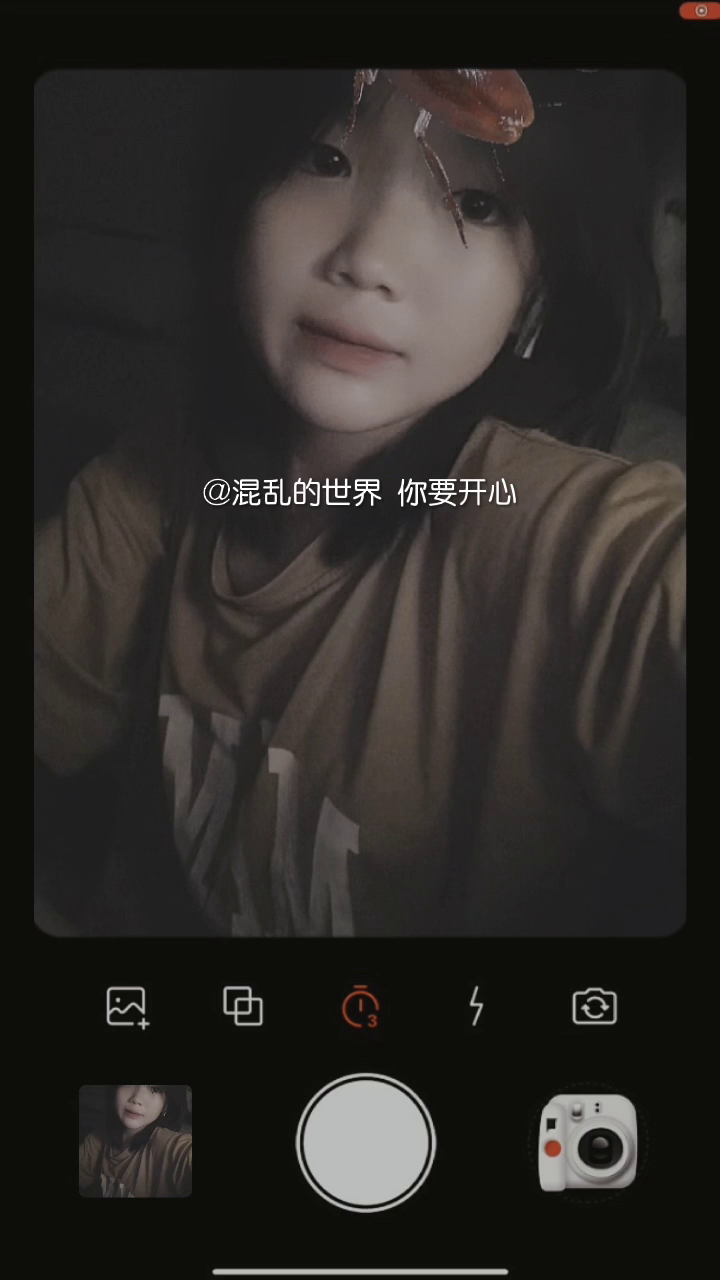Choose a different instant camera style
This screenshot has height=1280, width=720.
[x=588, y=1142]
